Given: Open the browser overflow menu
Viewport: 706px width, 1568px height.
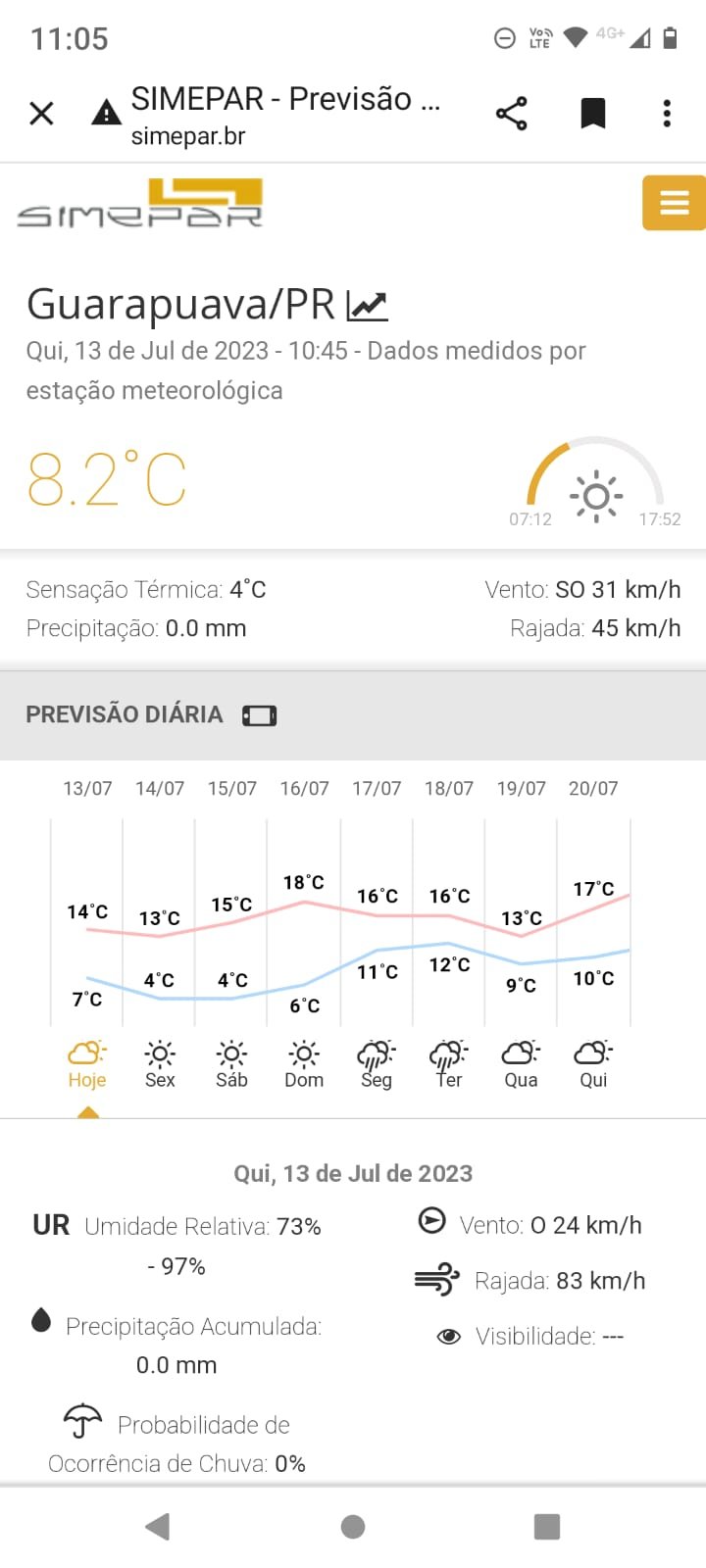Looking at the screenshot, I should pos(667,114).
